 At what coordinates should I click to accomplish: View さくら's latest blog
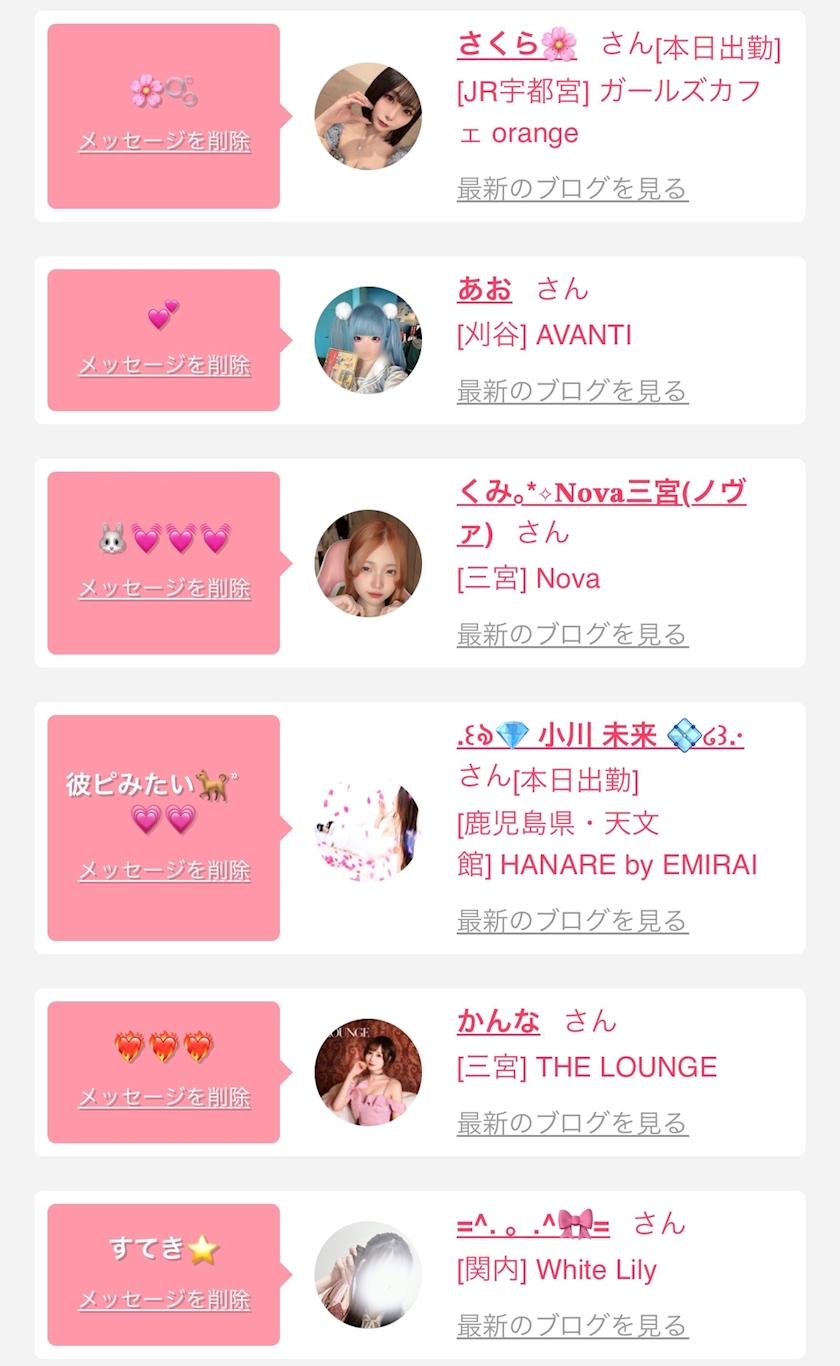pyautogui.click(x=572, y=188)
